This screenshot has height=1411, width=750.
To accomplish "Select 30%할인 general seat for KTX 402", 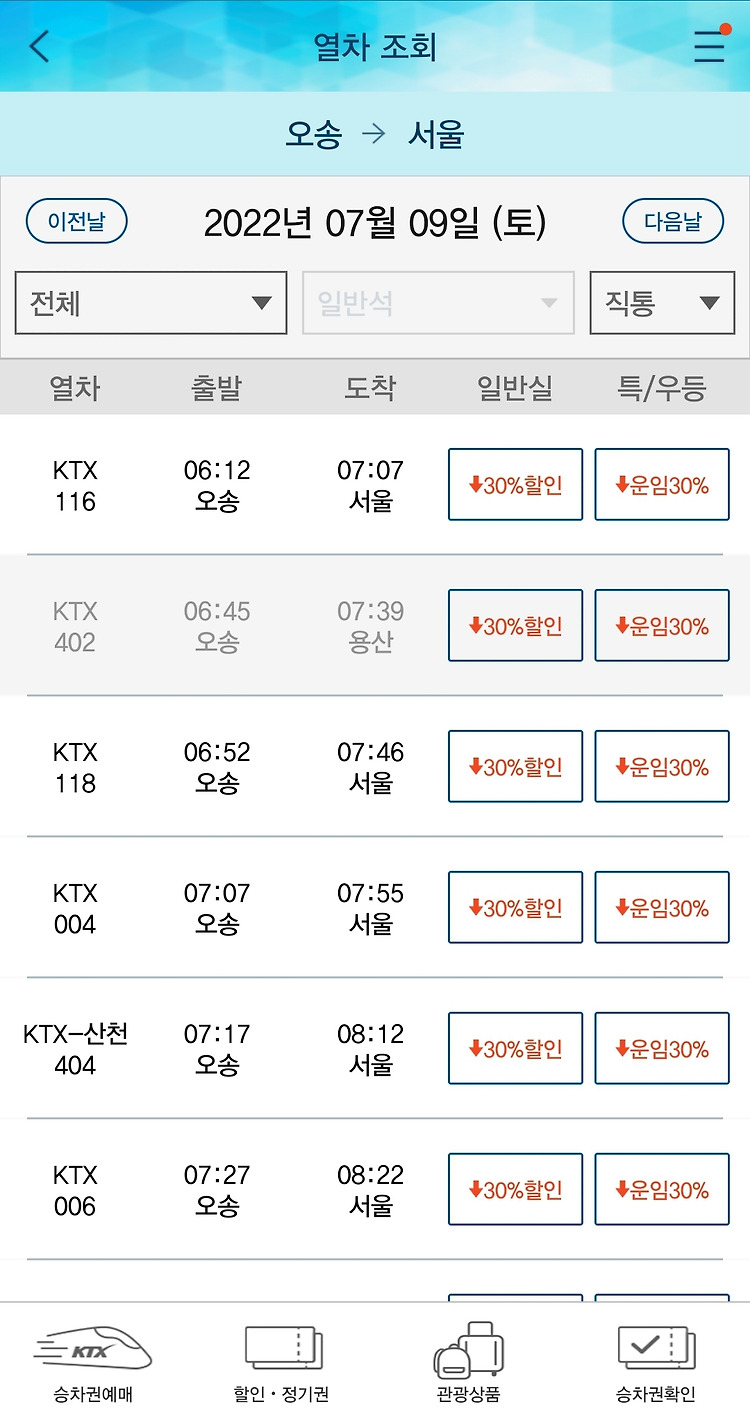I will [515, 626].
